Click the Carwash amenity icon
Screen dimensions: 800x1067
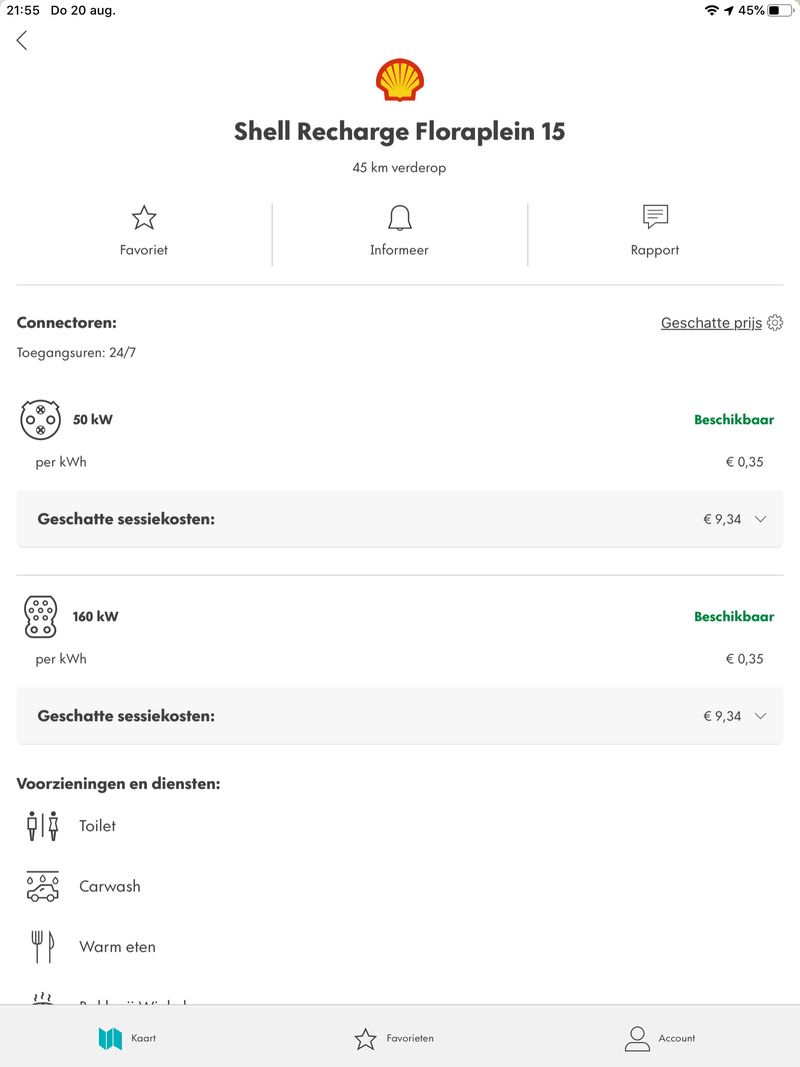point(42,886)
